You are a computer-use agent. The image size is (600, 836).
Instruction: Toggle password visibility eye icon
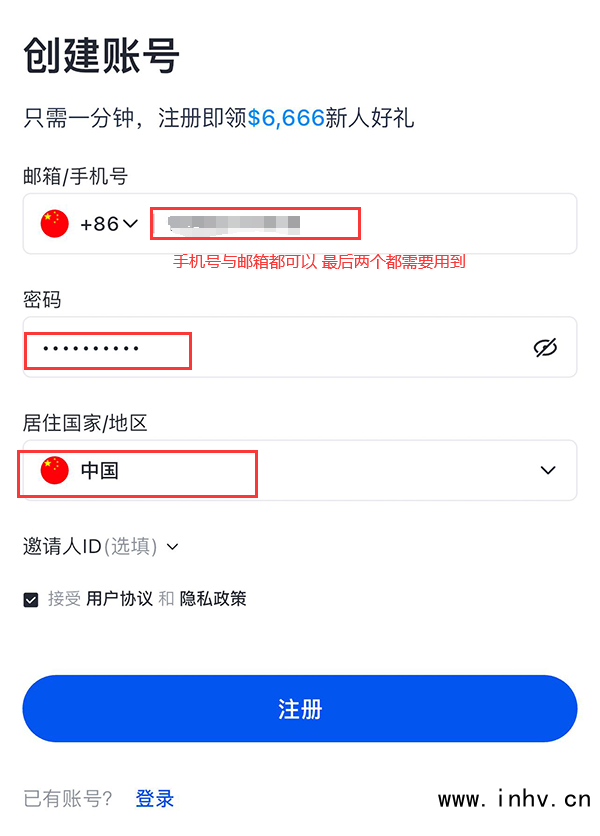coord(545,348)
